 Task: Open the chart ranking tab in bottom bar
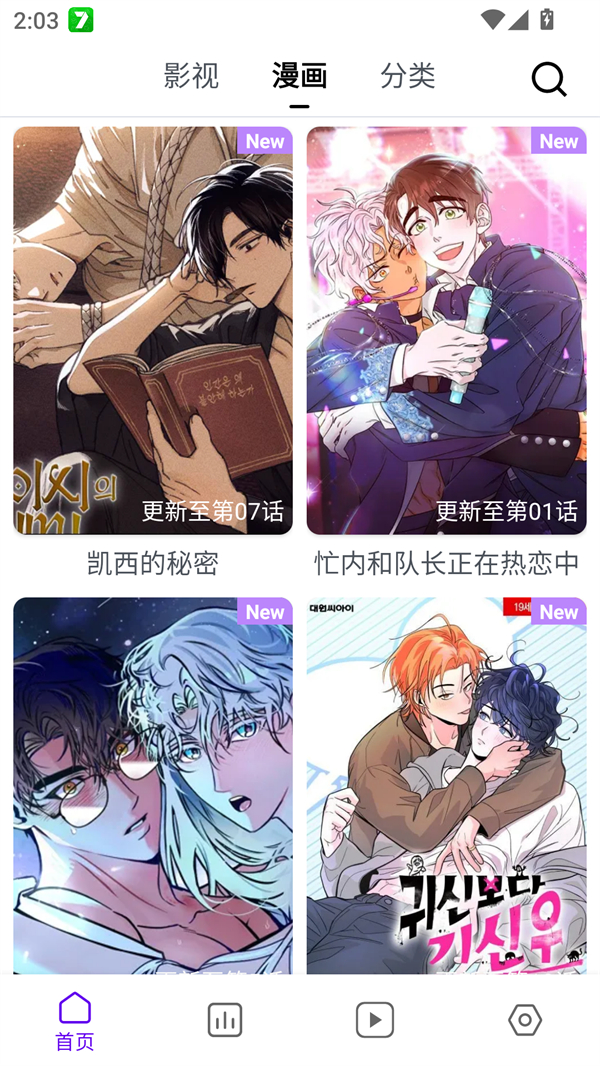click(x=225, y=1020)
